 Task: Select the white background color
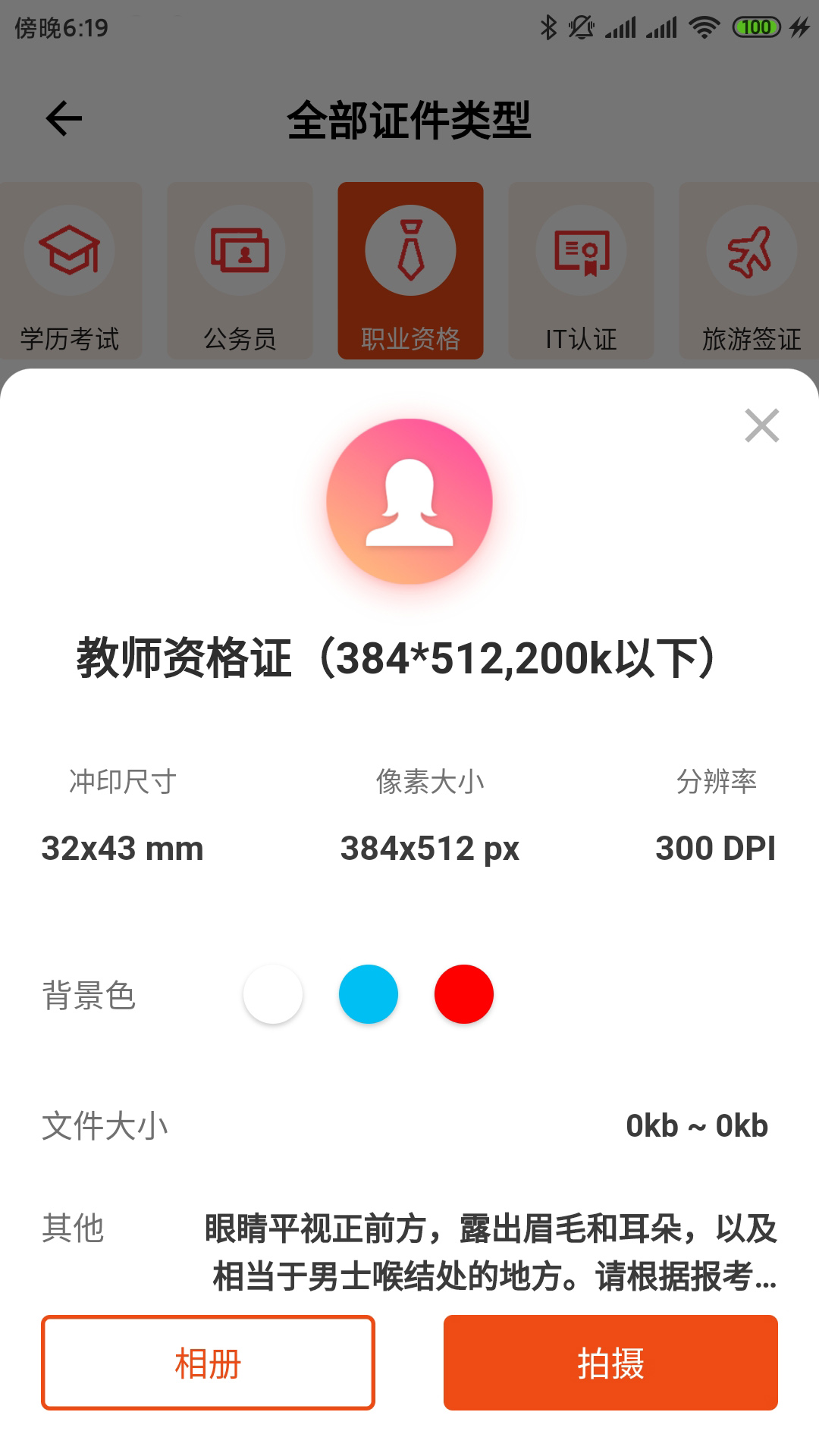click(273, 994)
